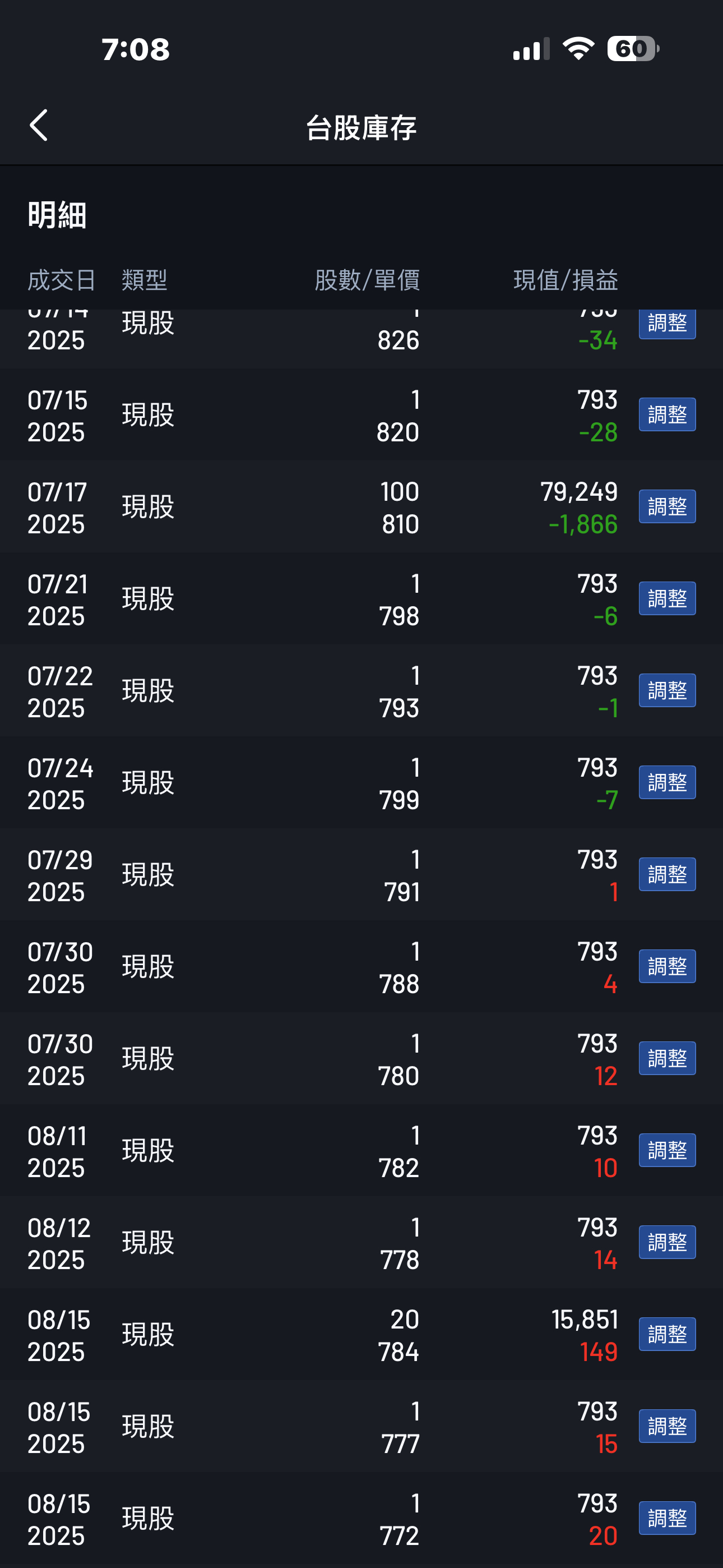Adjust the 07/30 entry priced 780

point(667,1059)
